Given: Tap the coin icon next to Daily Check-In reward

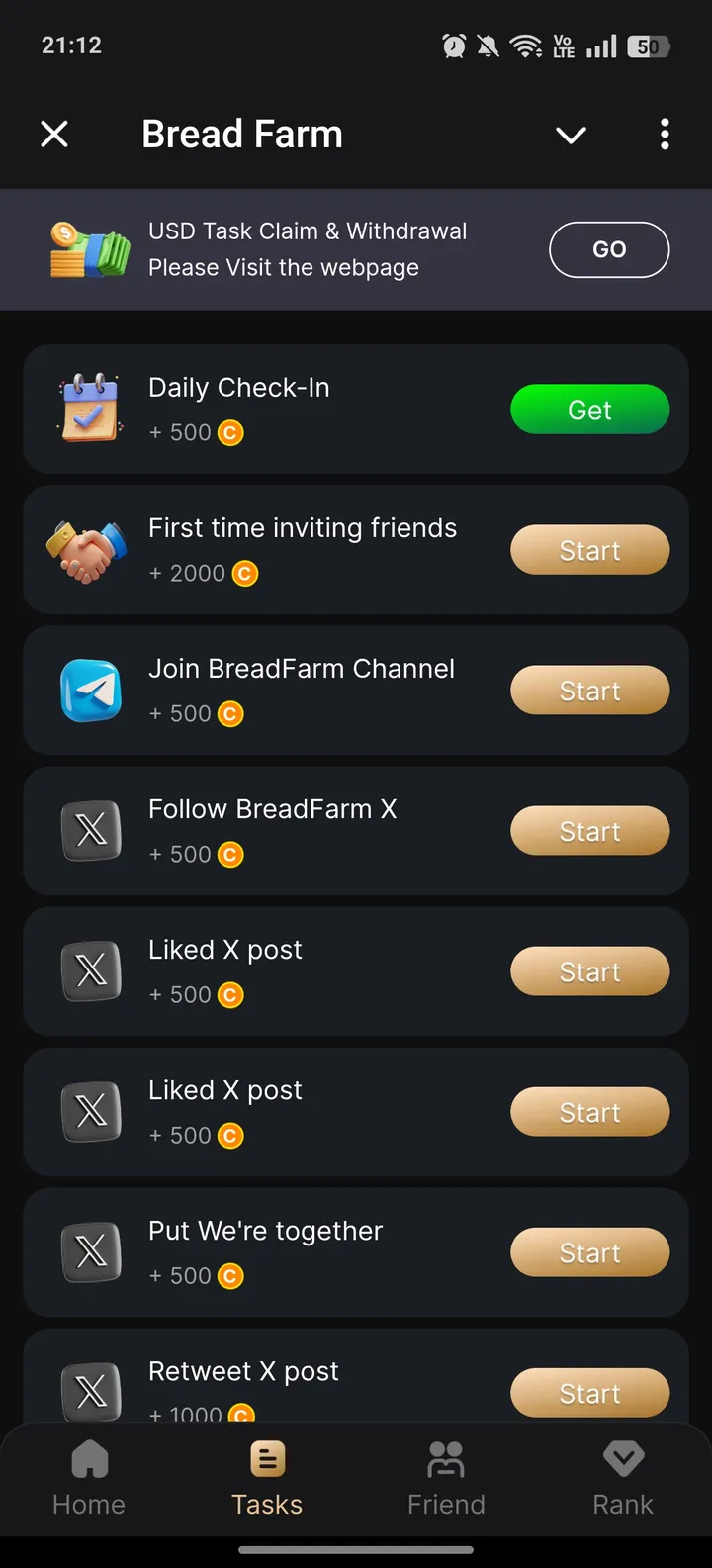Looking at the screenshot, I should (228, 432).
